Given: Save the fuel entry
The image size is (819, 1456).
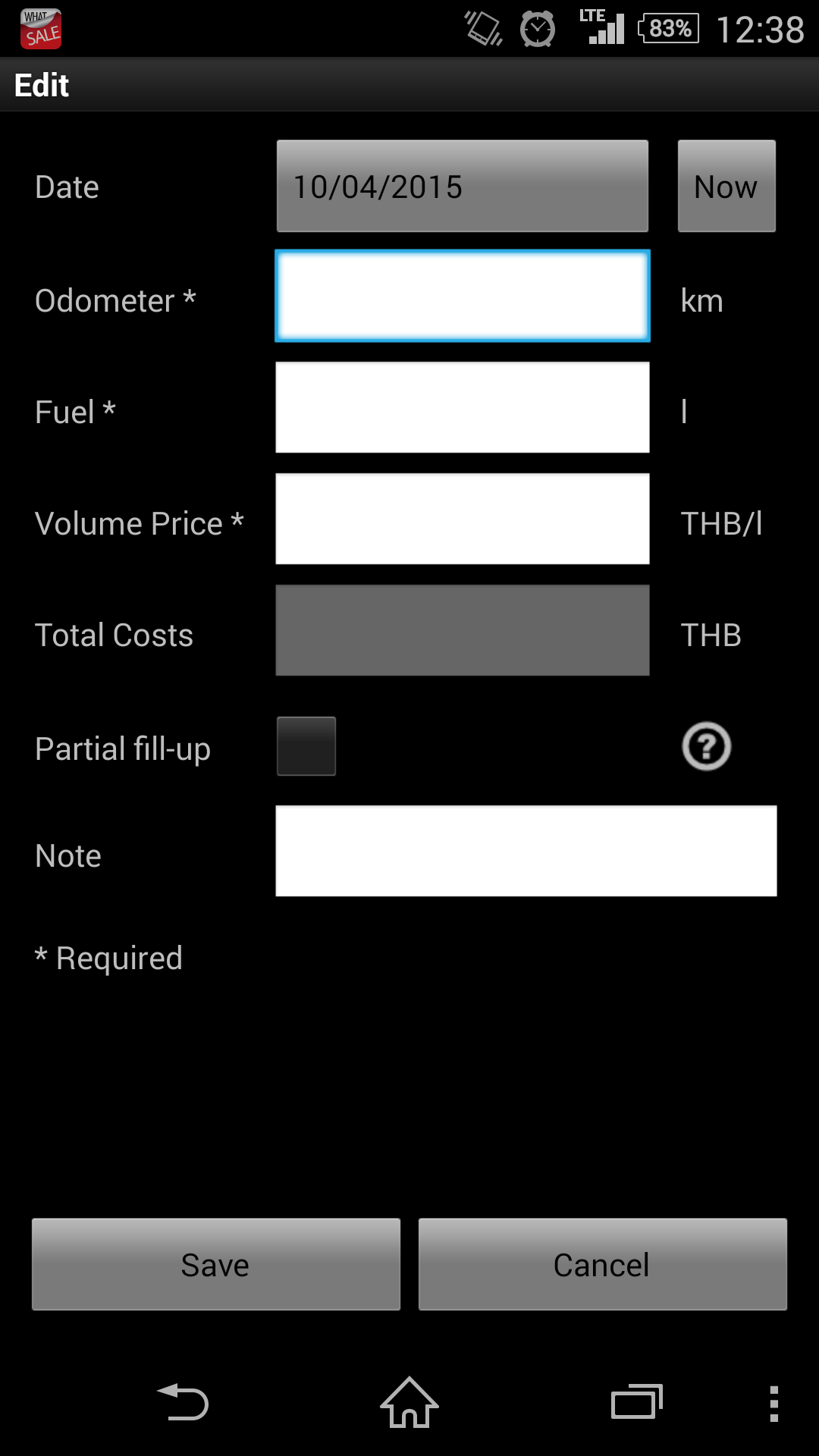Looking at the screenshot, I should [216, 1264].
